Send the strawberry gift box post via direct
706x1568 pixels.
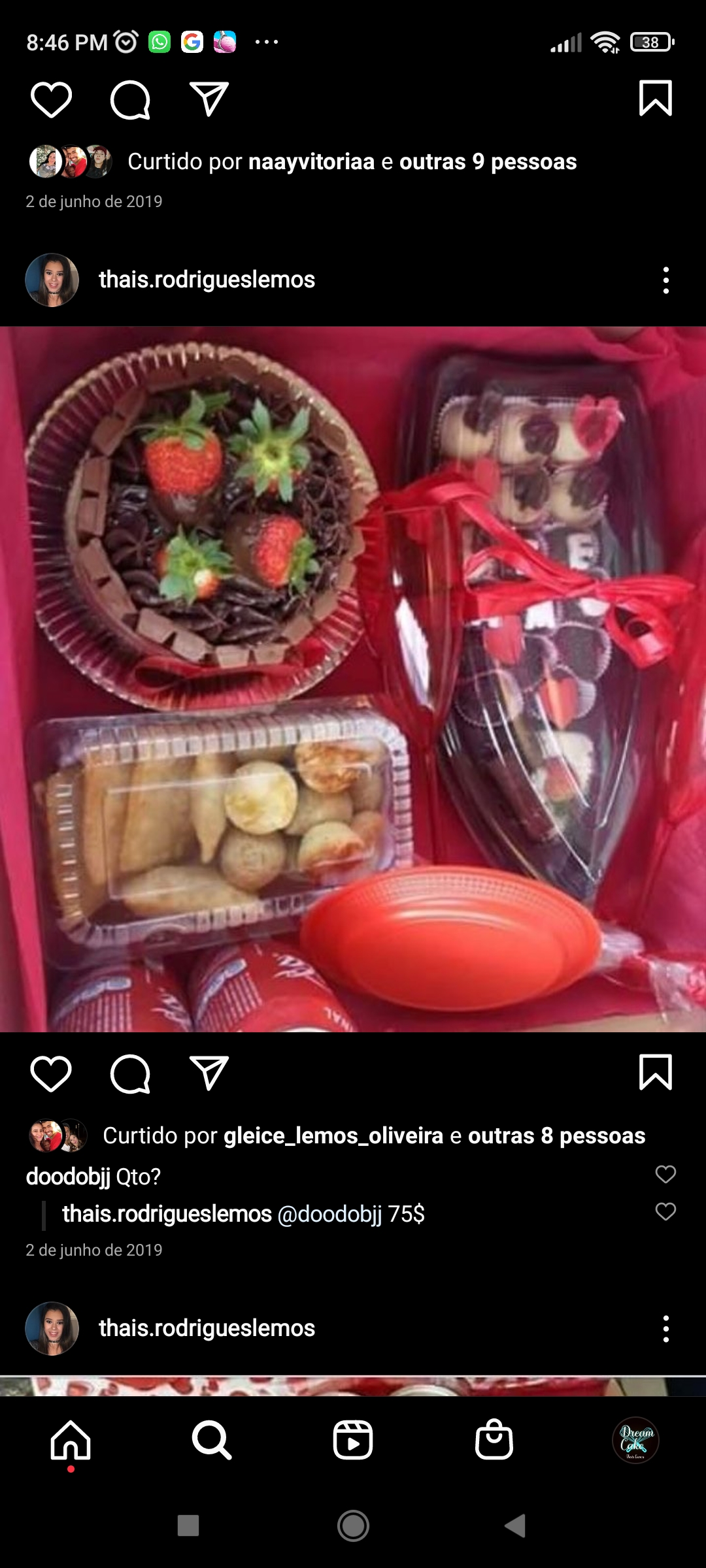click(209, 1073)
